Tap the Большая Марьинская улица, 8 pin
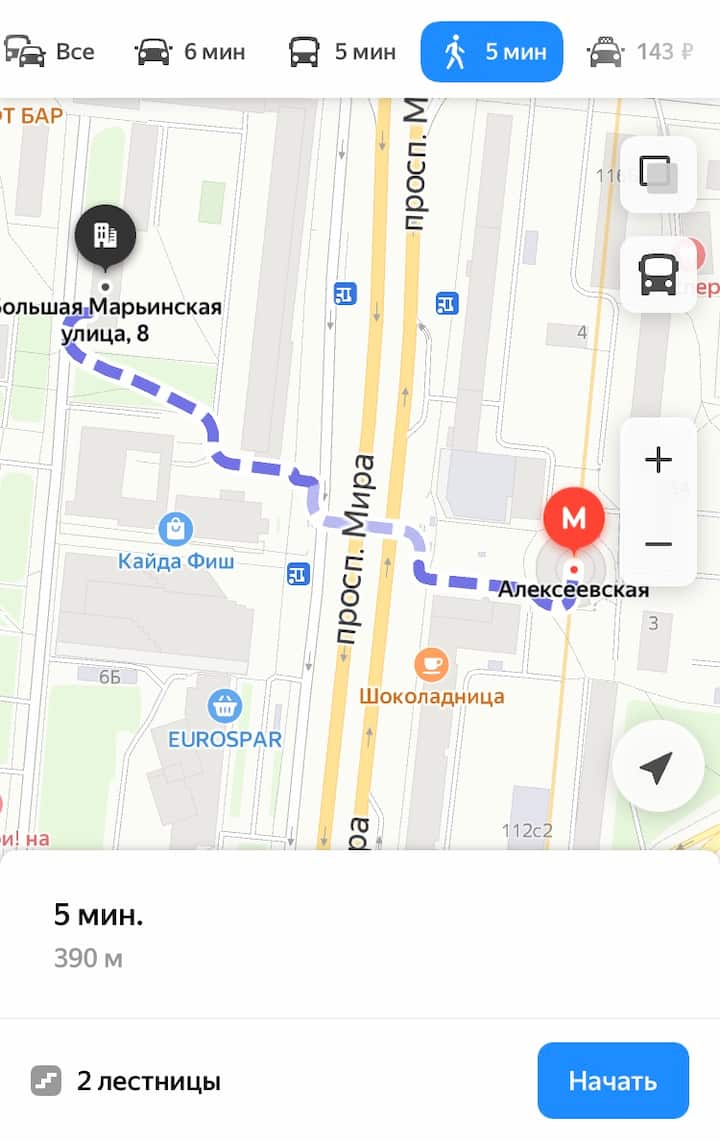The image size is (720, 1142). (x=106, y=236)
